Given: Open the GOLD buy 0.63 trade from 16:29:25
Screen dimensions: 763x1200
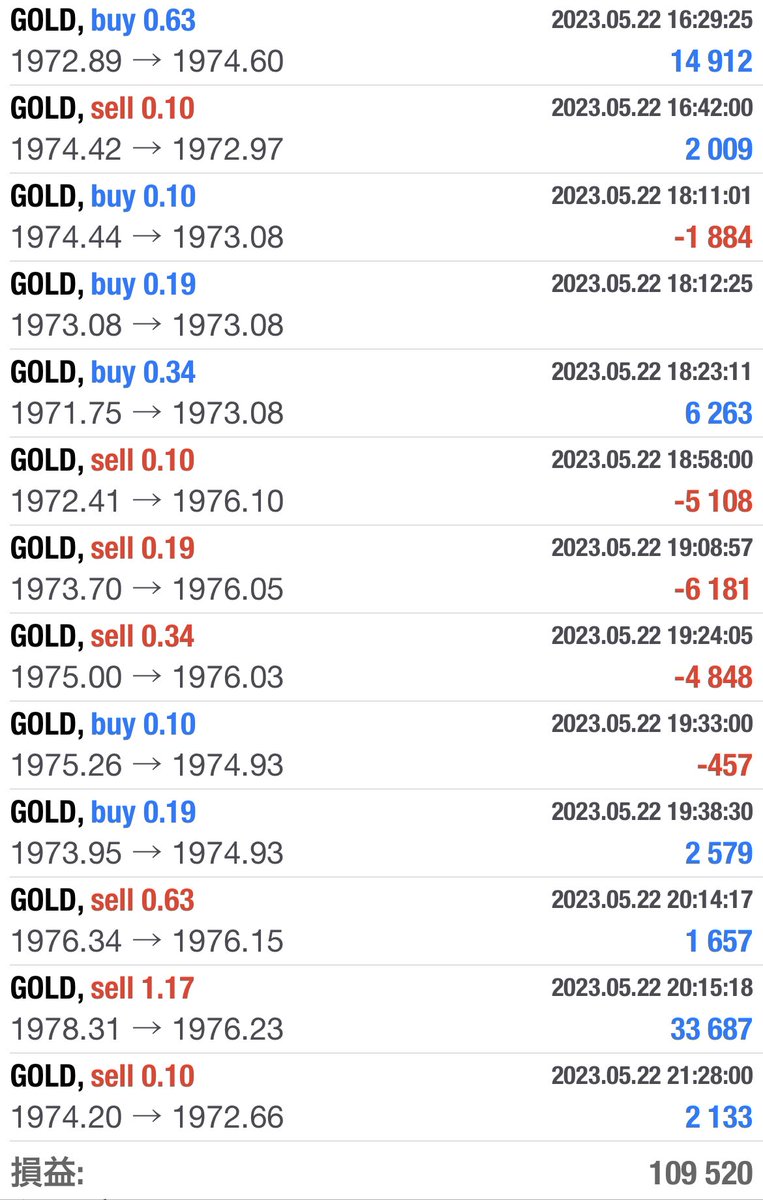Looking at the screenshot, I should [381, 41].
